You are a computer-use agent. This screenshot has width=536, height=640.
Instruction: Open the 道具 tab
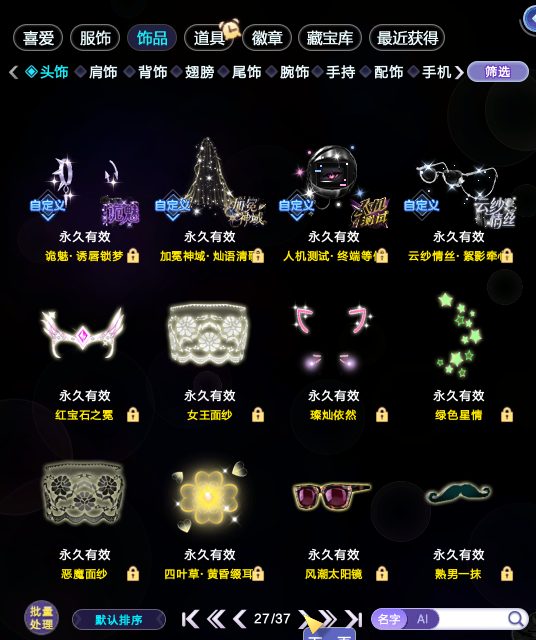(x=209, y=38)
